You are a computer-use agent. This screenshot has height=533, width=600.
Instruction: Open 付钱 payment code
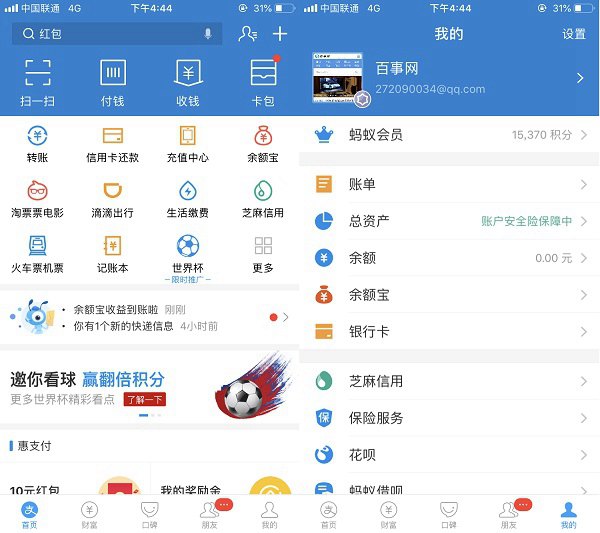tap(113, 81)
